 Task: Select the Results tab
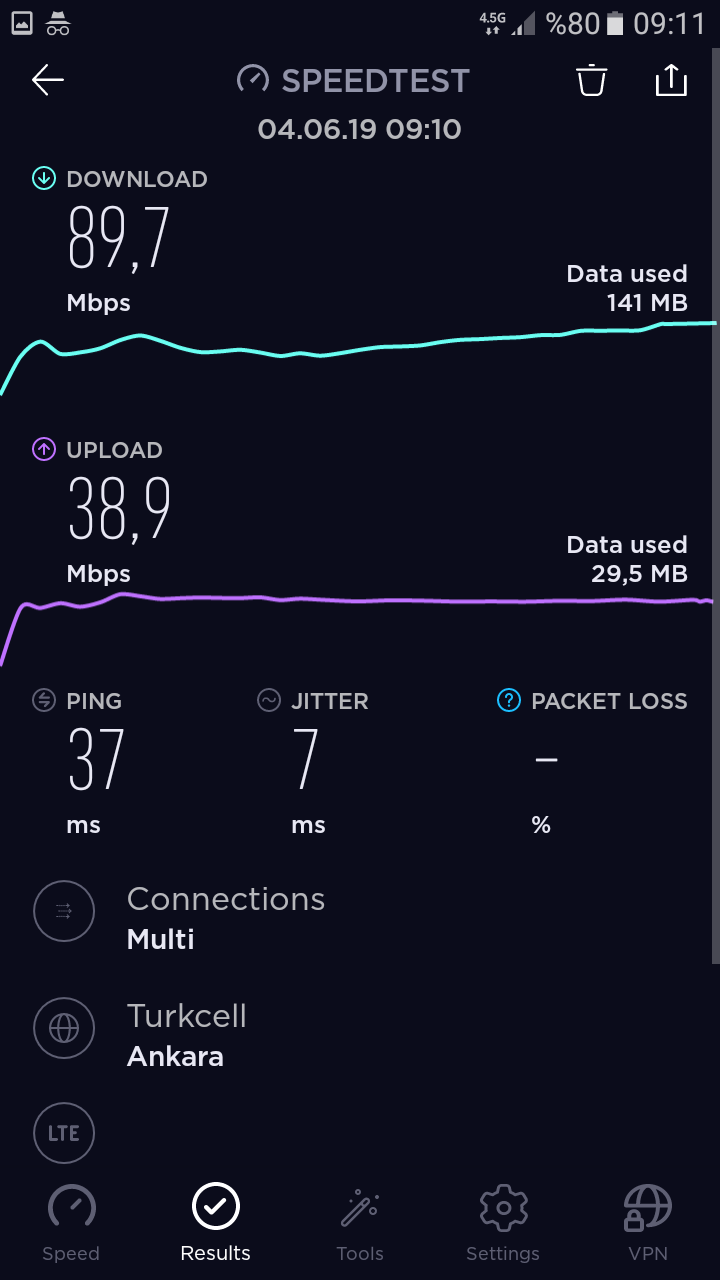(216, 1223)
